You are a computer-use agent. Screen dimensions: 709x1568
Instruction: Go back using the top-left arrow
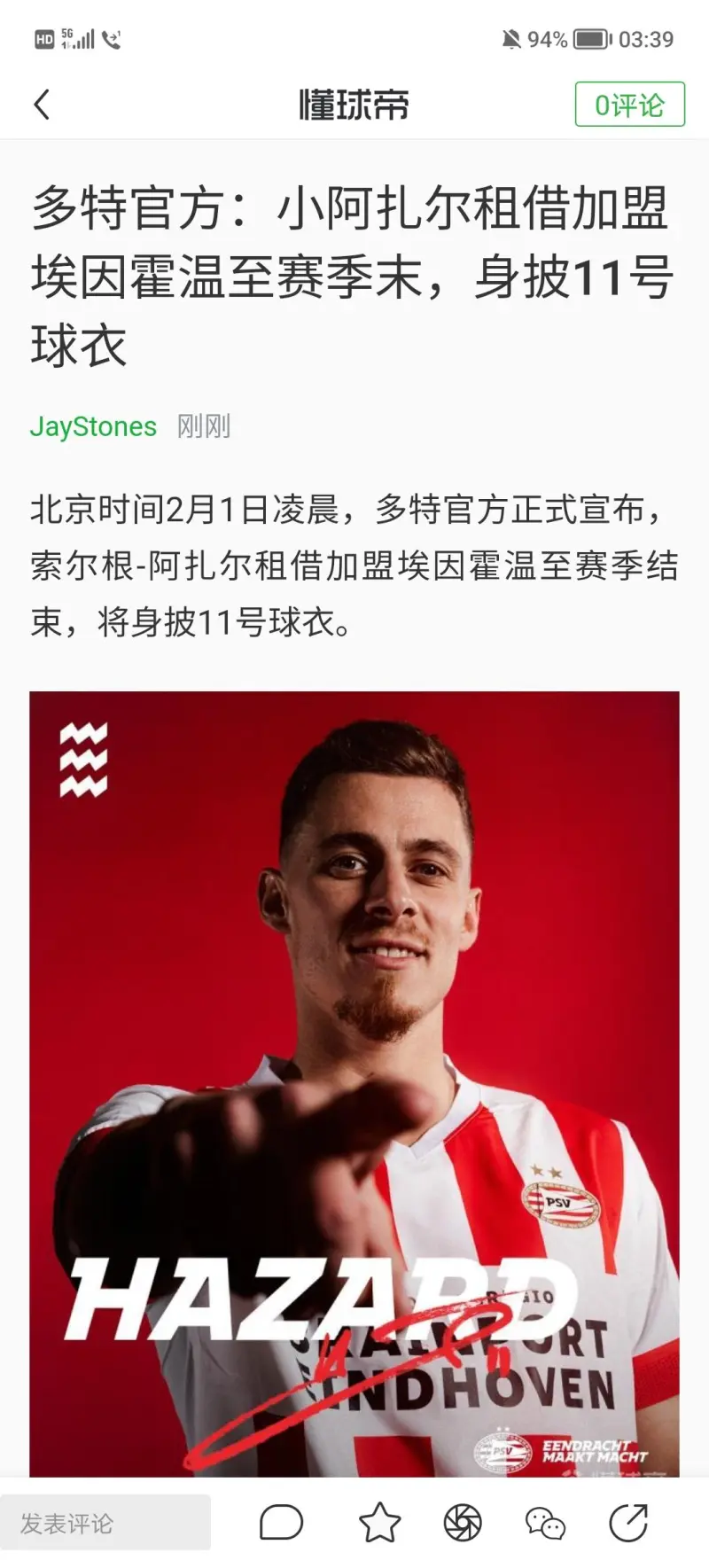pyautogui.click(x=42, y=105)
